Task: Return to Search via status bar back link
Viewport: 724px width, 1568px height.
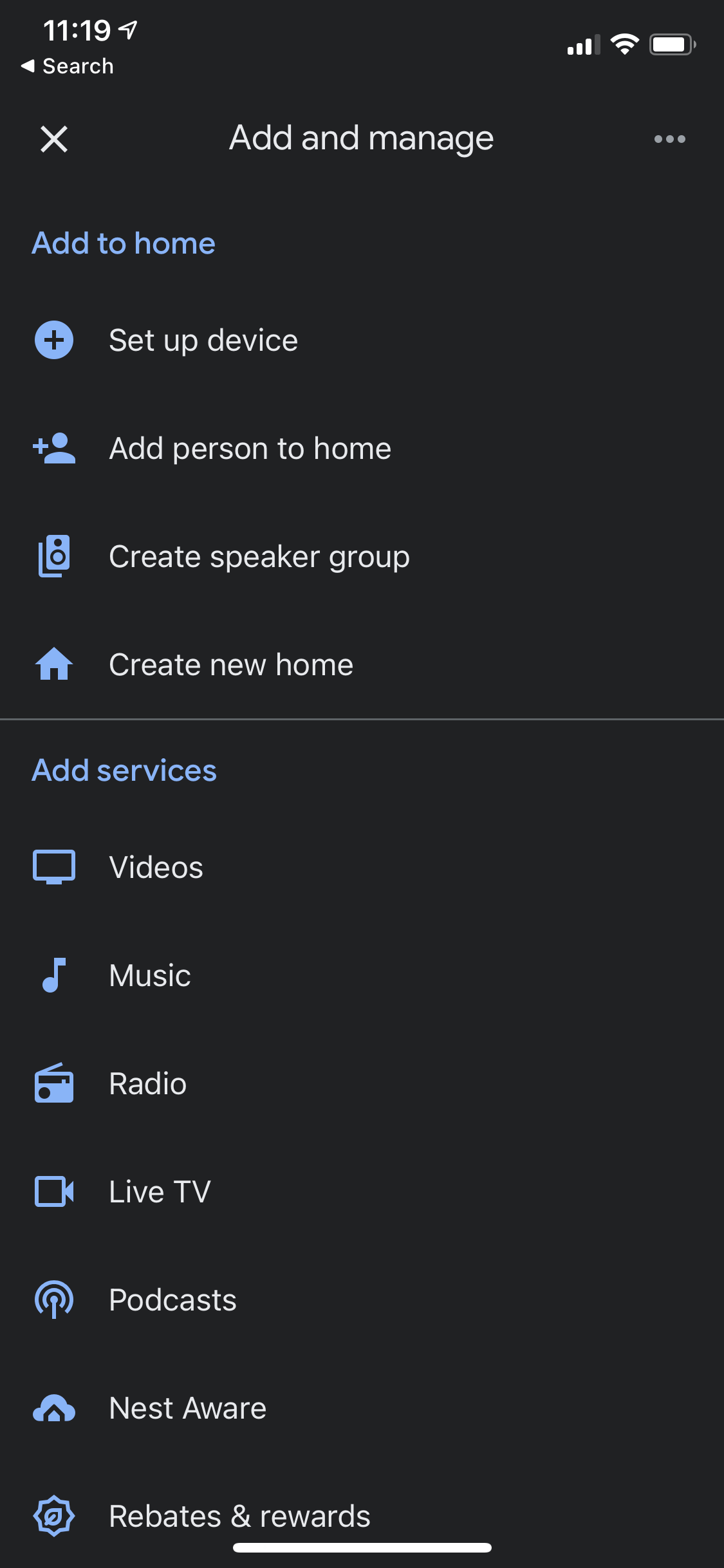Action: pyautogui.click(x=68, y=66)
